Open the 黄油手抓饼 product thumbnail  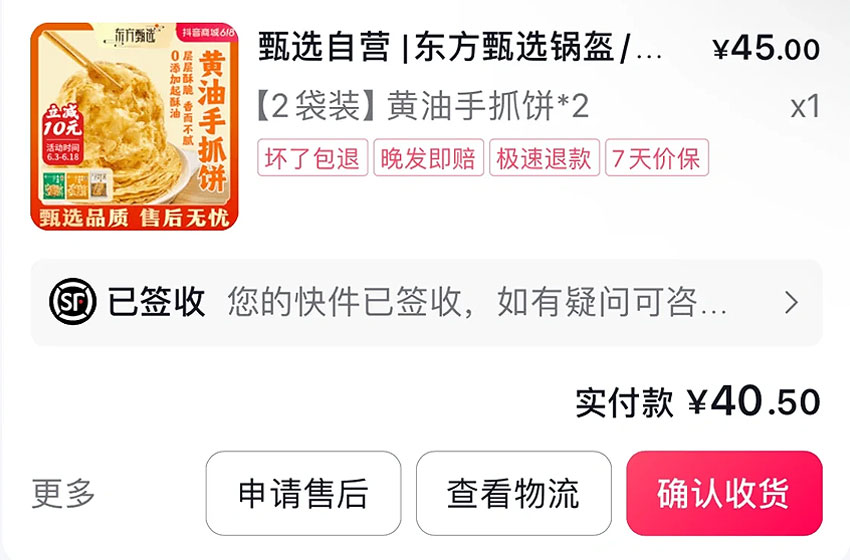pos(133,126)
